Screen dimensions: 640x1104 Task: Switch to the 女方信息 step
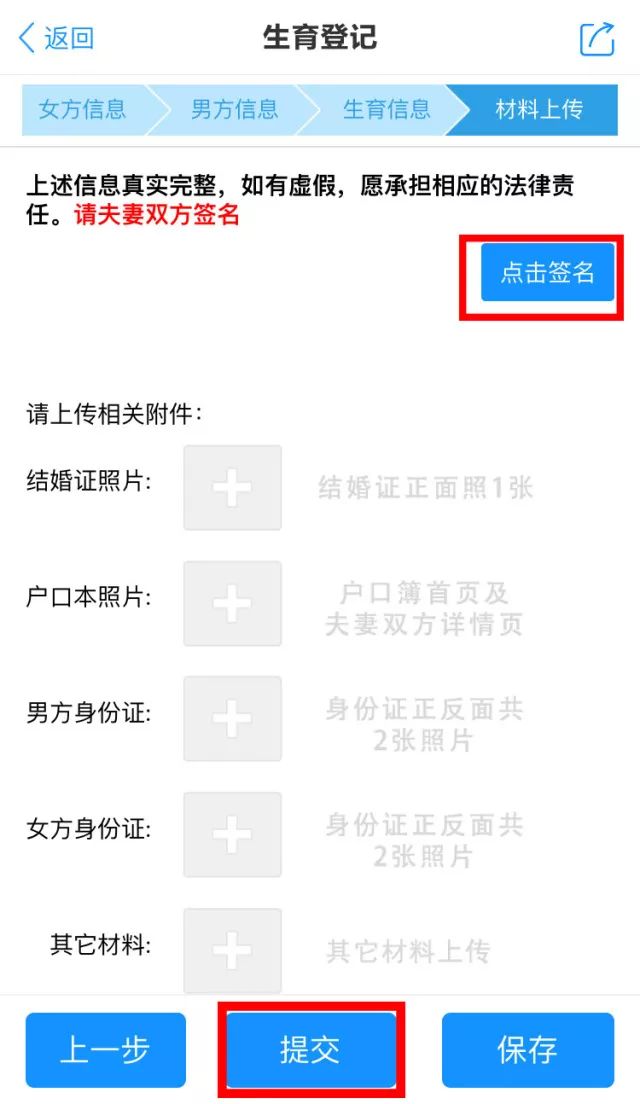tap(83, 109)
